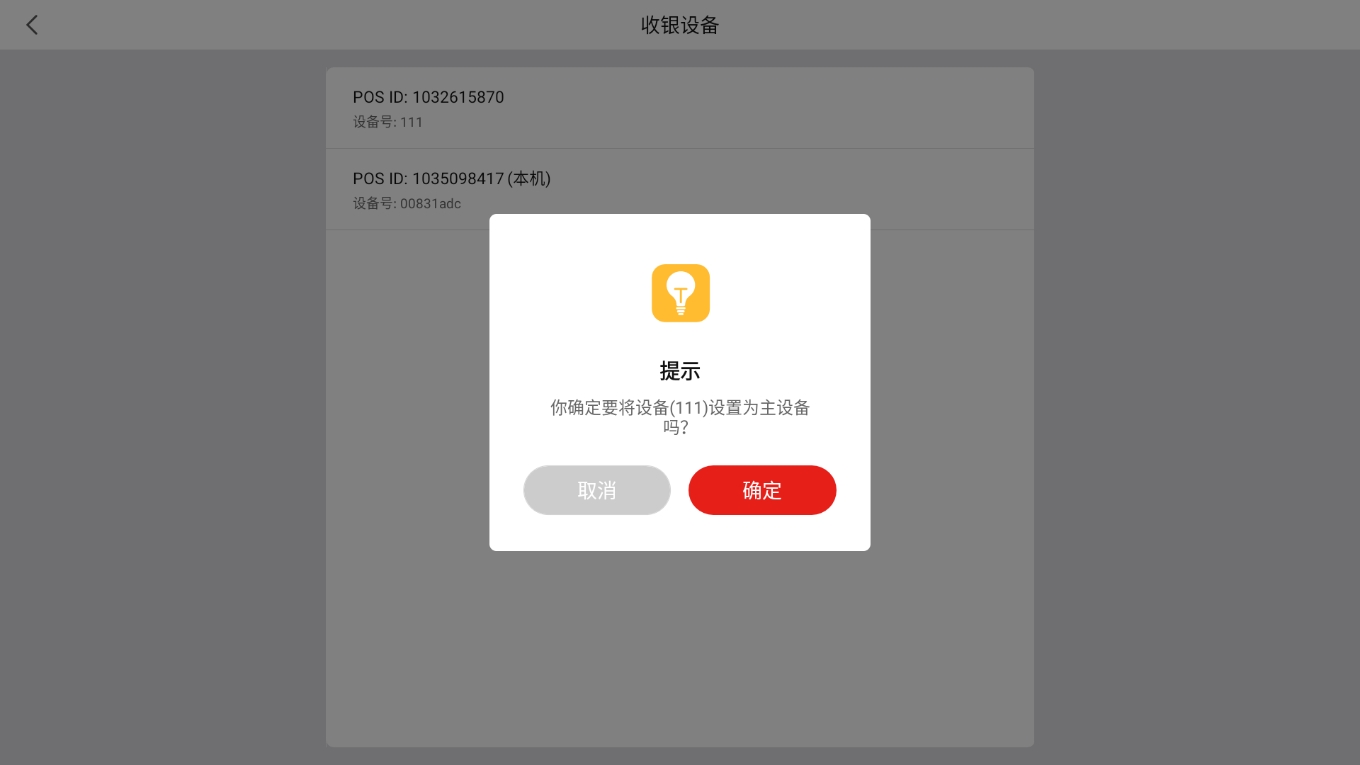This screenshot has width=1360, height=765.
Task: Confirm with the red 确定 button
Action: (x=762, y=490)
